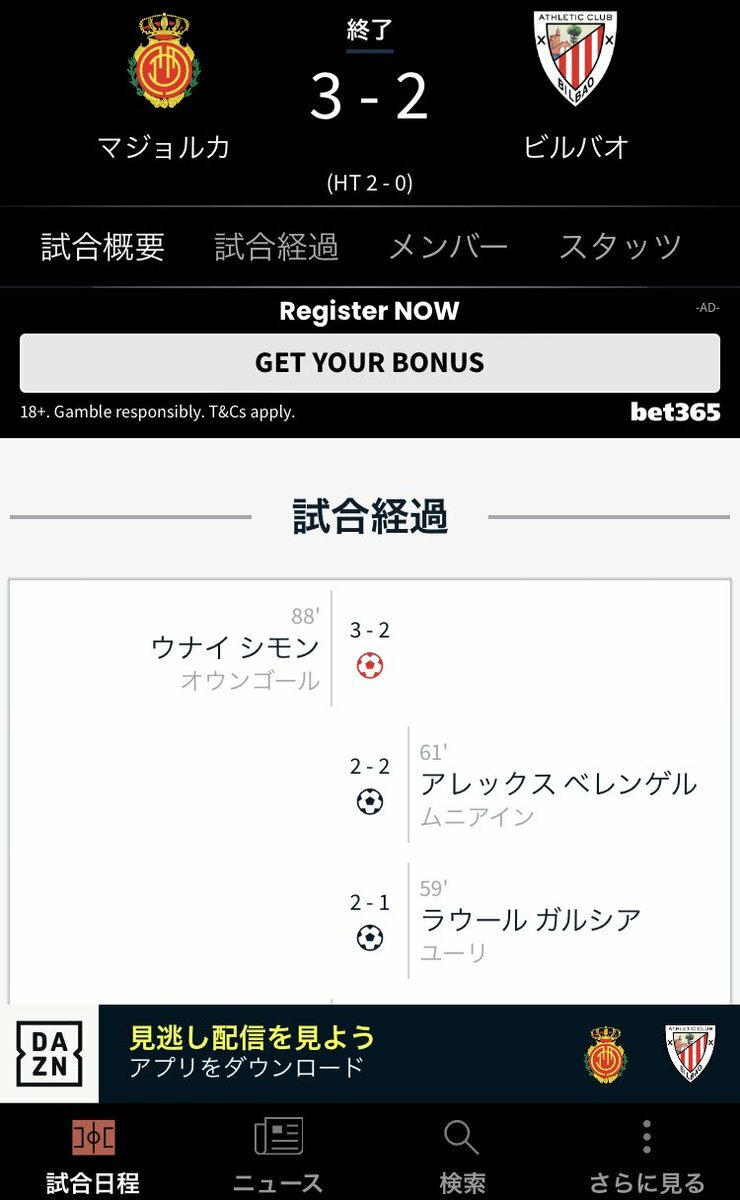This screenshot has width=740, height=1200.
Task: Switch to the メンバー tab
Action: 448,247
